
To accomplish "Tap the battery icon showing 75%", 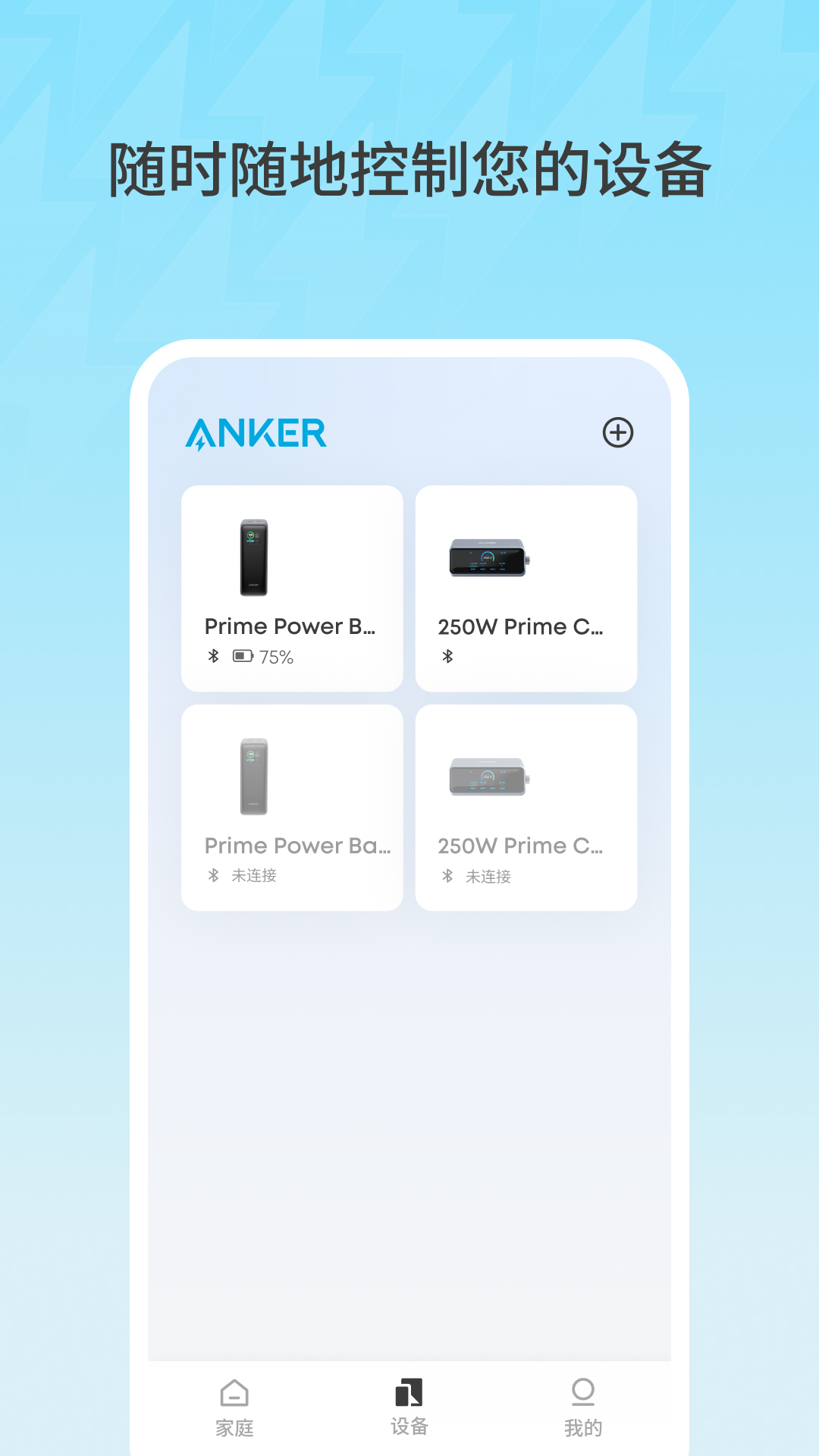I will tap(243, 657).
